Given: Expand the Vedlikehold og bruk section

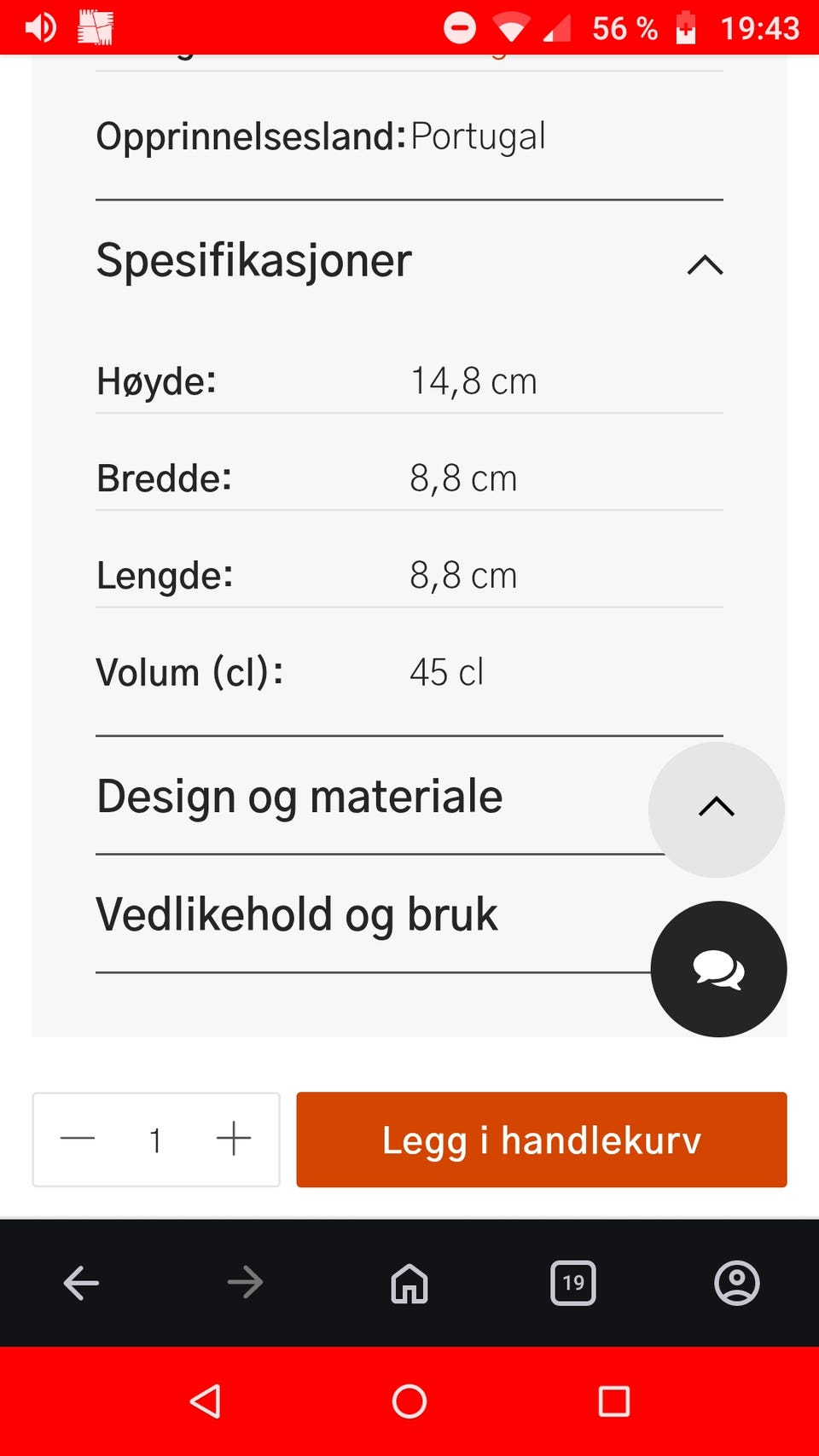Looking at the screenshot, I should (297, 914).
